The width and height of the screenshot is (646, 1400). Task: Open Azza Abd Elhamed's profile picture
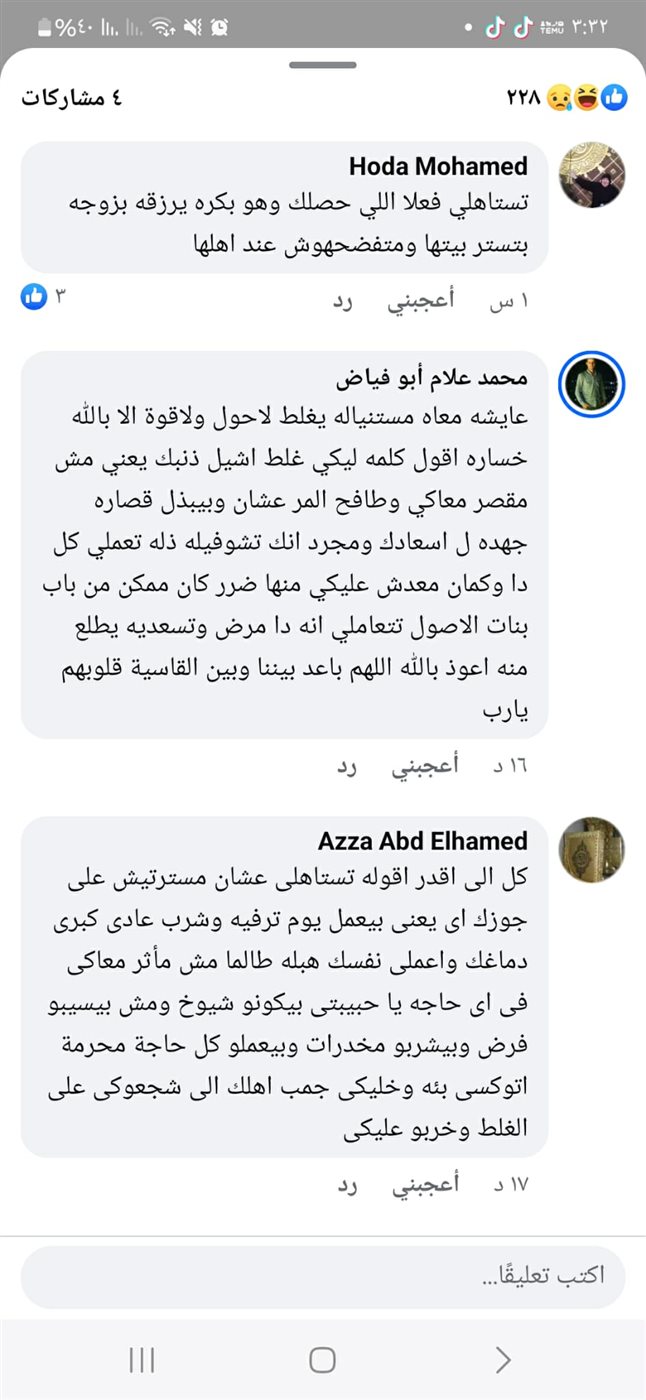pyautogui.click(x=591, y=850)
